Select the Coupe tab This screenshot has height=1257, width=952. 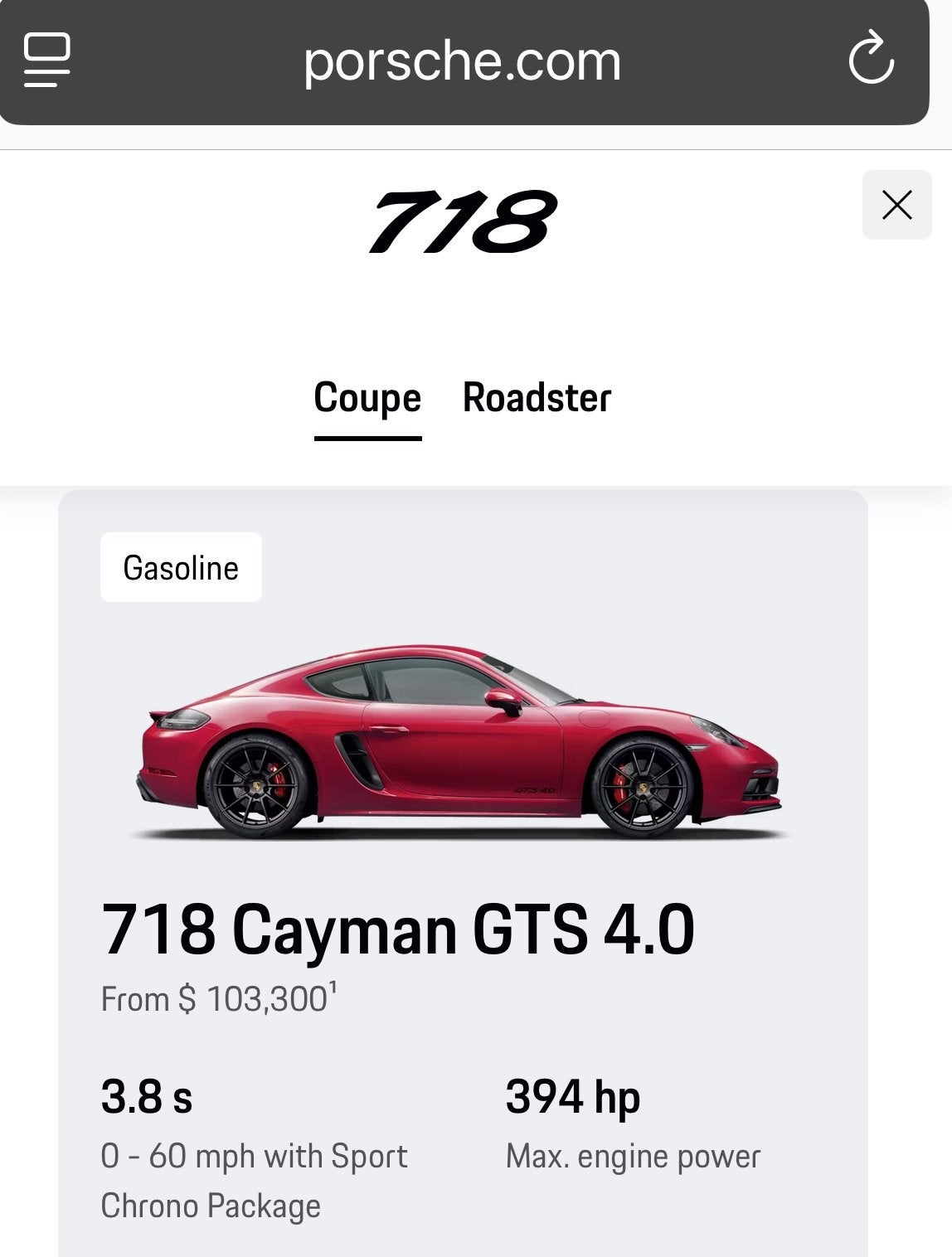(x=367, y=399)
